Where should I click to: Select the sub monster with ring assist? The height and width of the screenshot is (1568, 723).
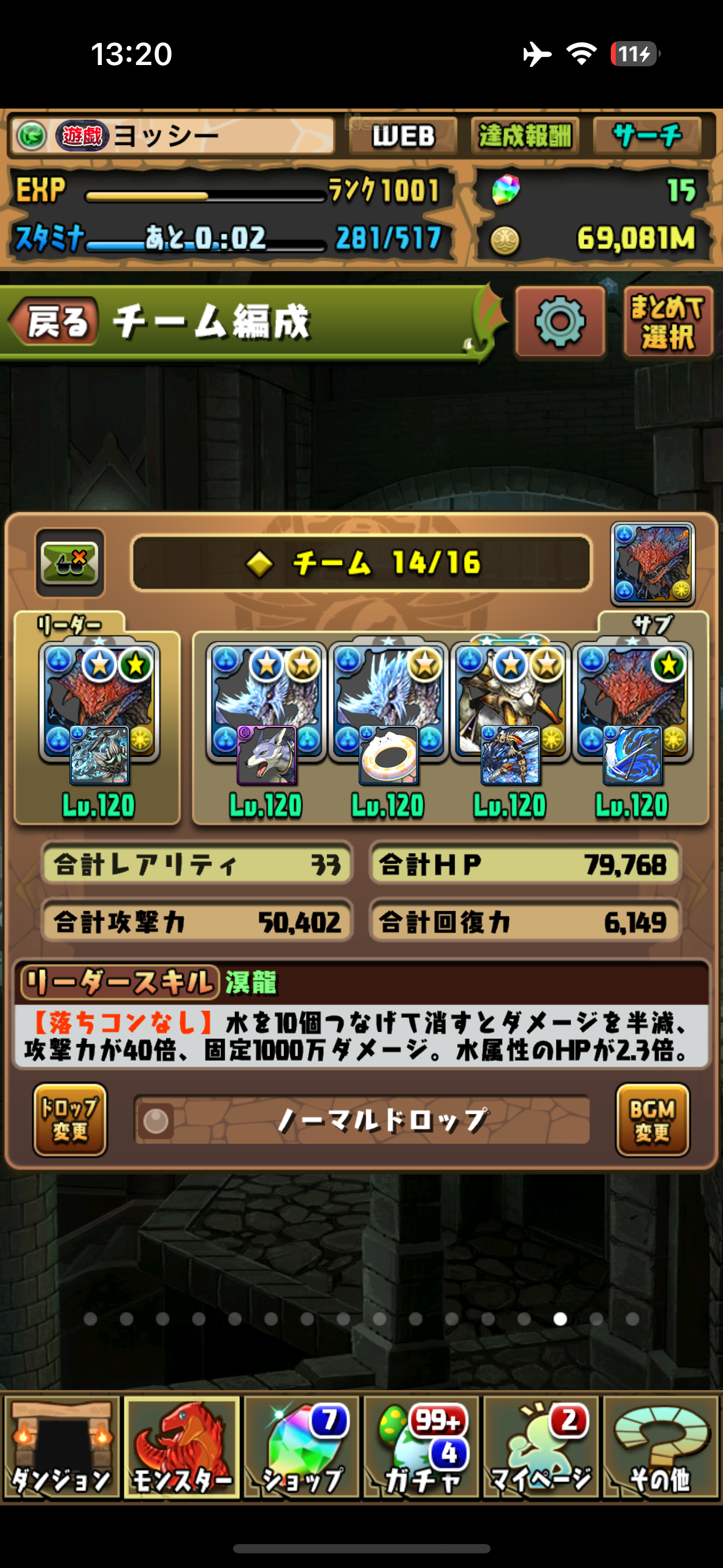click(x=388, y=712)
